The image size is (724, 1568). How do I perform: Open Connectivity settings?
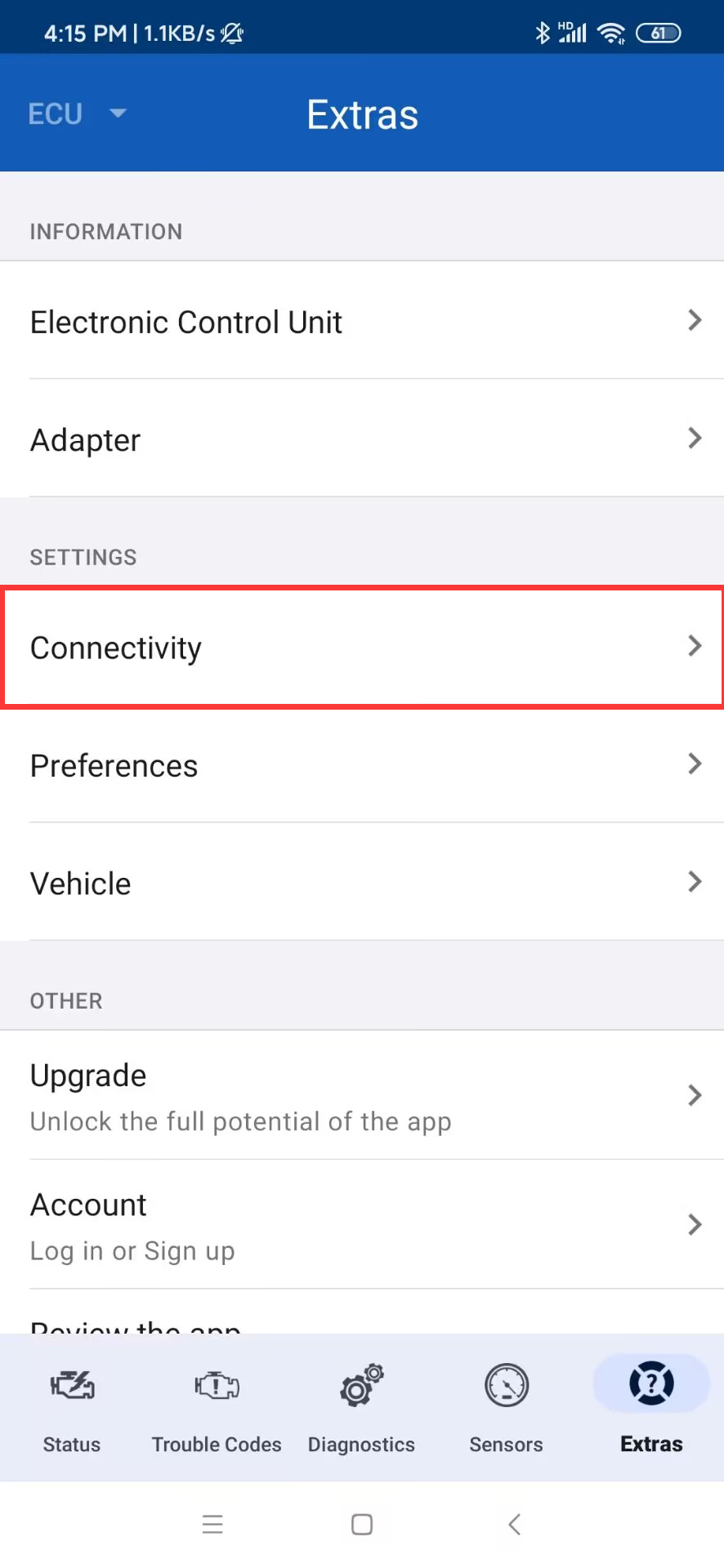[362, 647]
